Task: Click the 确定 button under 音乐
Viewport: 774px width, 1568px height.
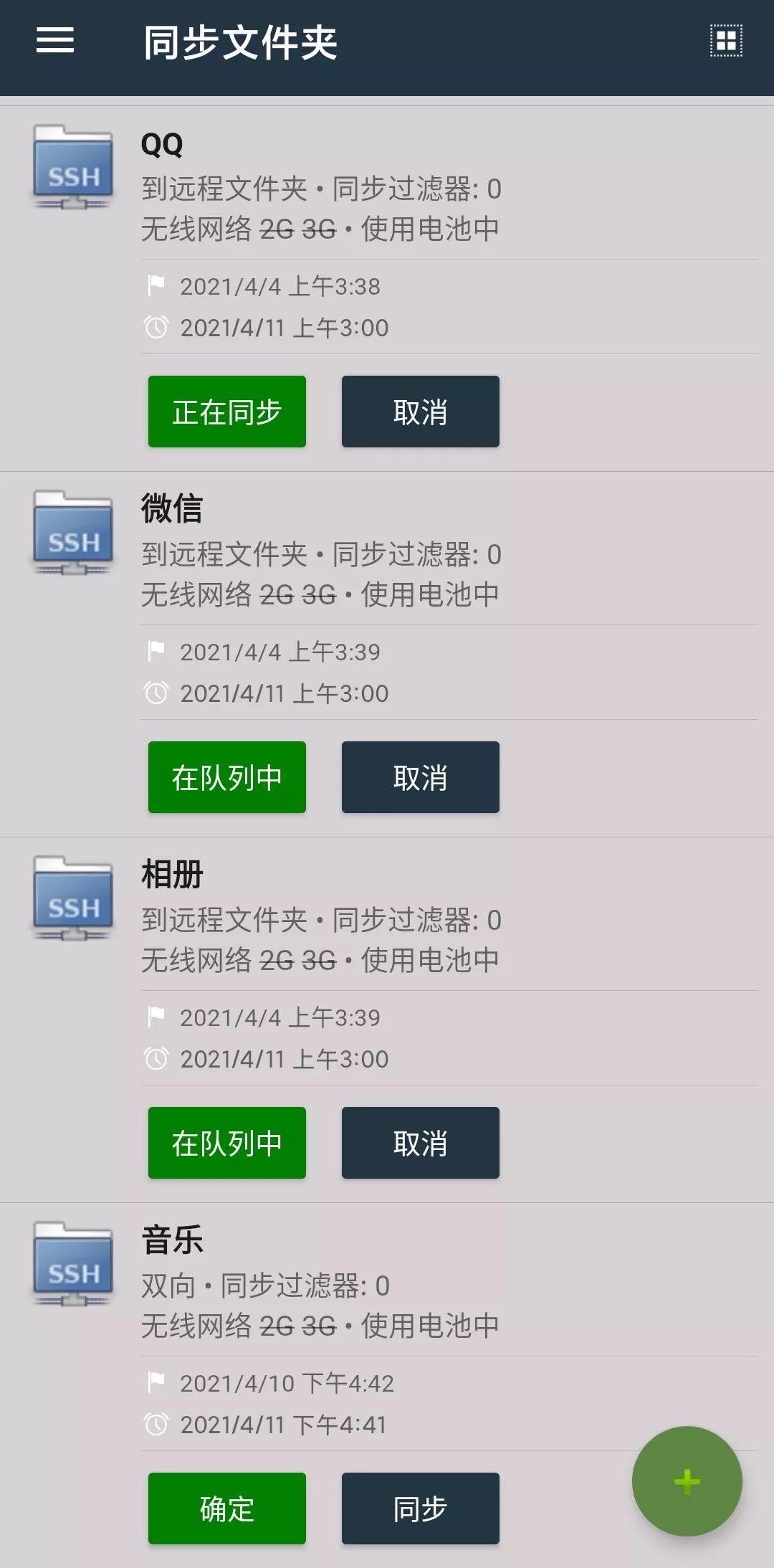Action: (x=226, y=1508)
